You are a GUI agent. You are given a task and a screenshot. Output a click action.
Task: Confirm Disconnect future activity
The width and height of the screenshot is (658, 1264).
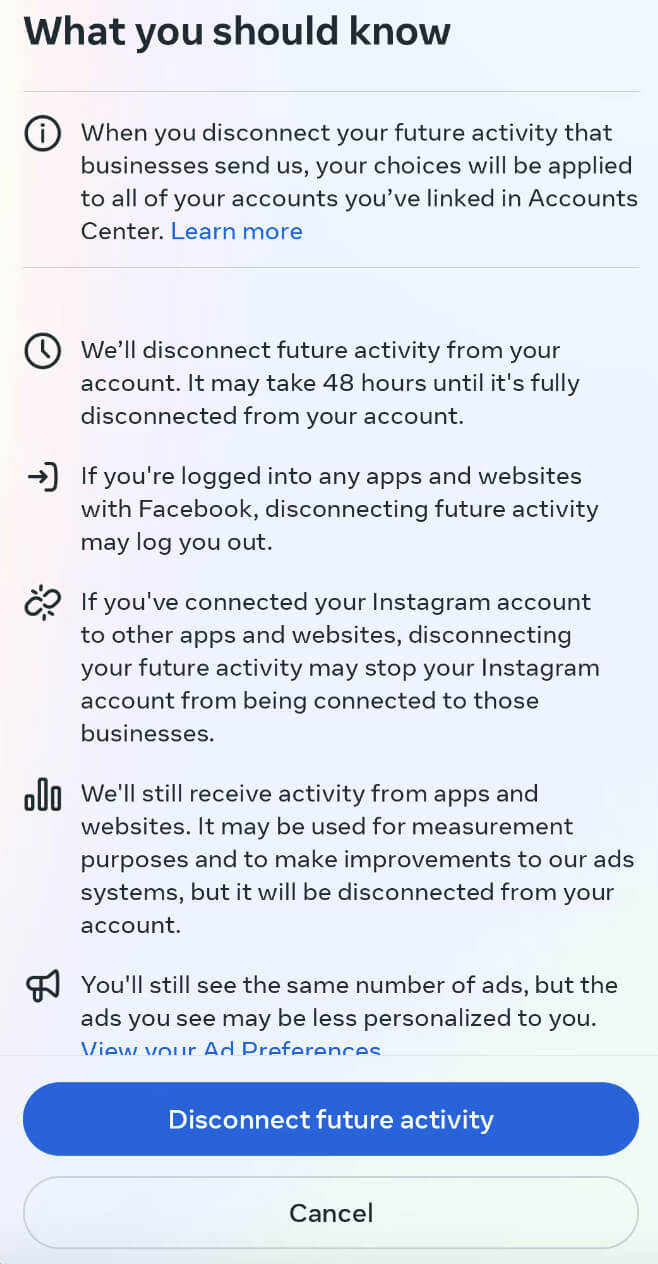tap(330, 1119)
